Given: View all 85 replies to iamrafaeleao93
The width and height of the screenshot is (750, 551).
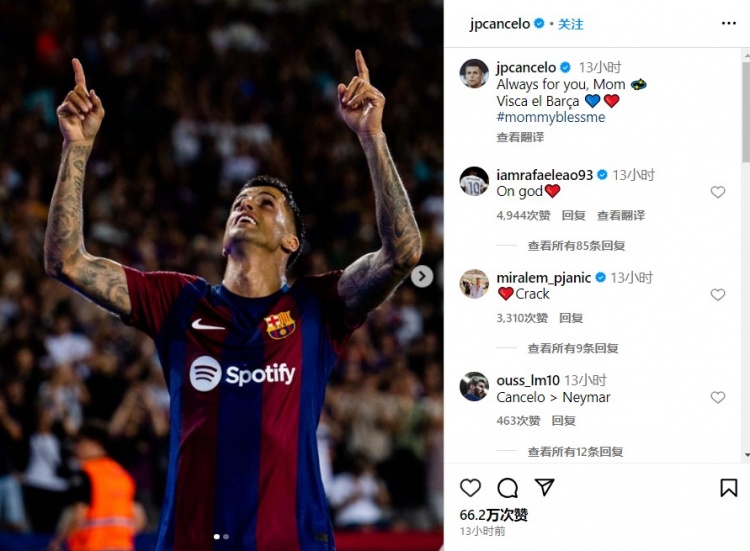Looking at the screenshot, I should point(576,246).
